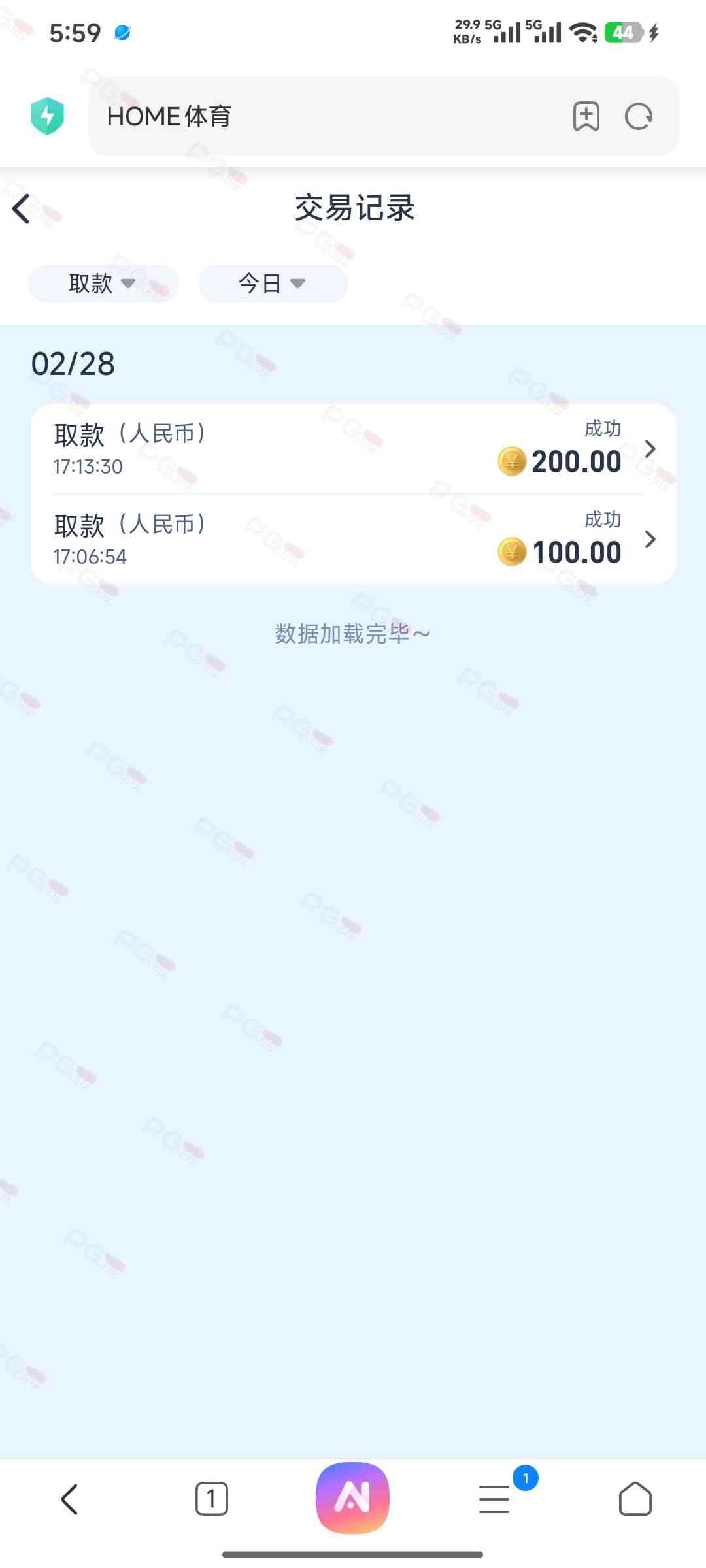706x1568 pixels.
Task: Open the browser tabs switcher
Action: coord(211,1499)
